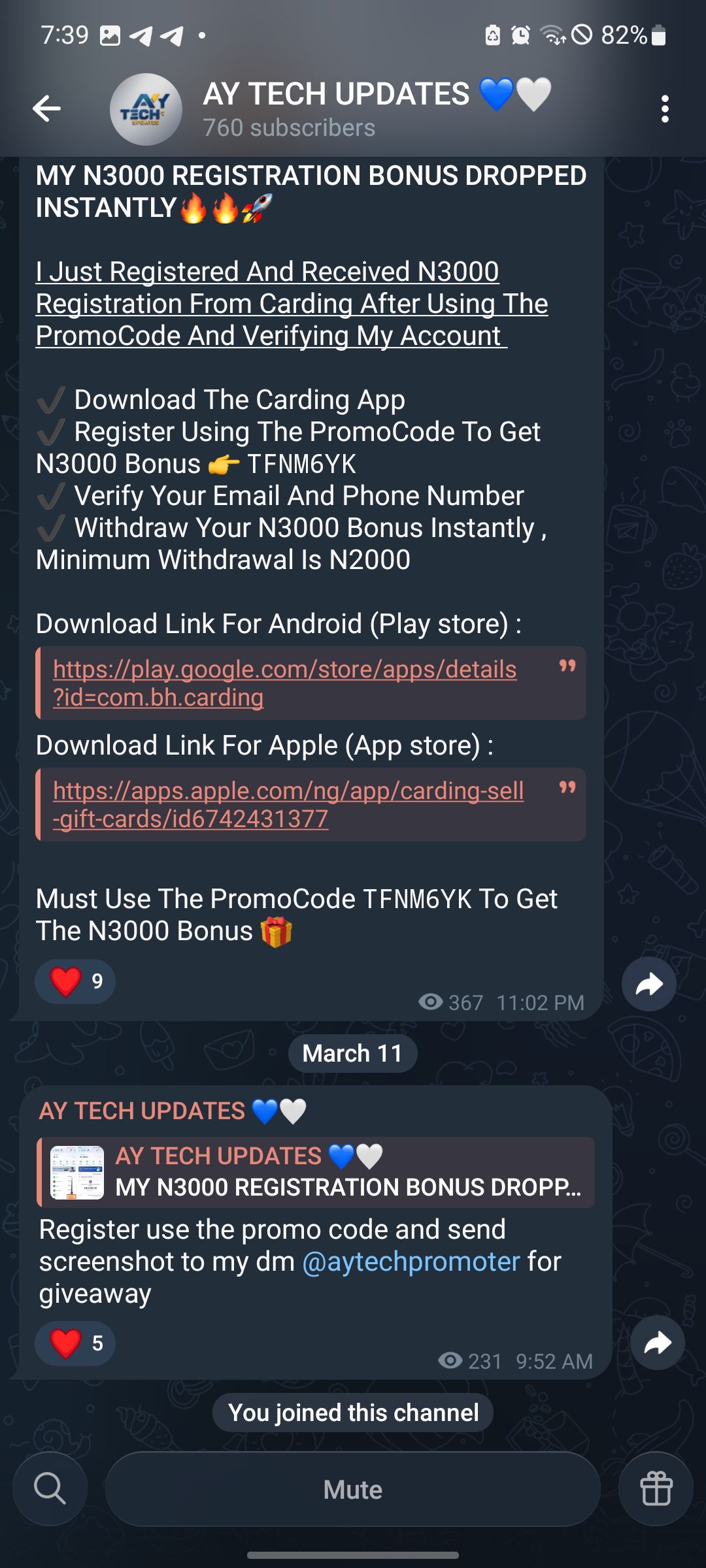This screenshot has width=706, height=1568.
Task: Open the gift button
Action: [656, 1489]
